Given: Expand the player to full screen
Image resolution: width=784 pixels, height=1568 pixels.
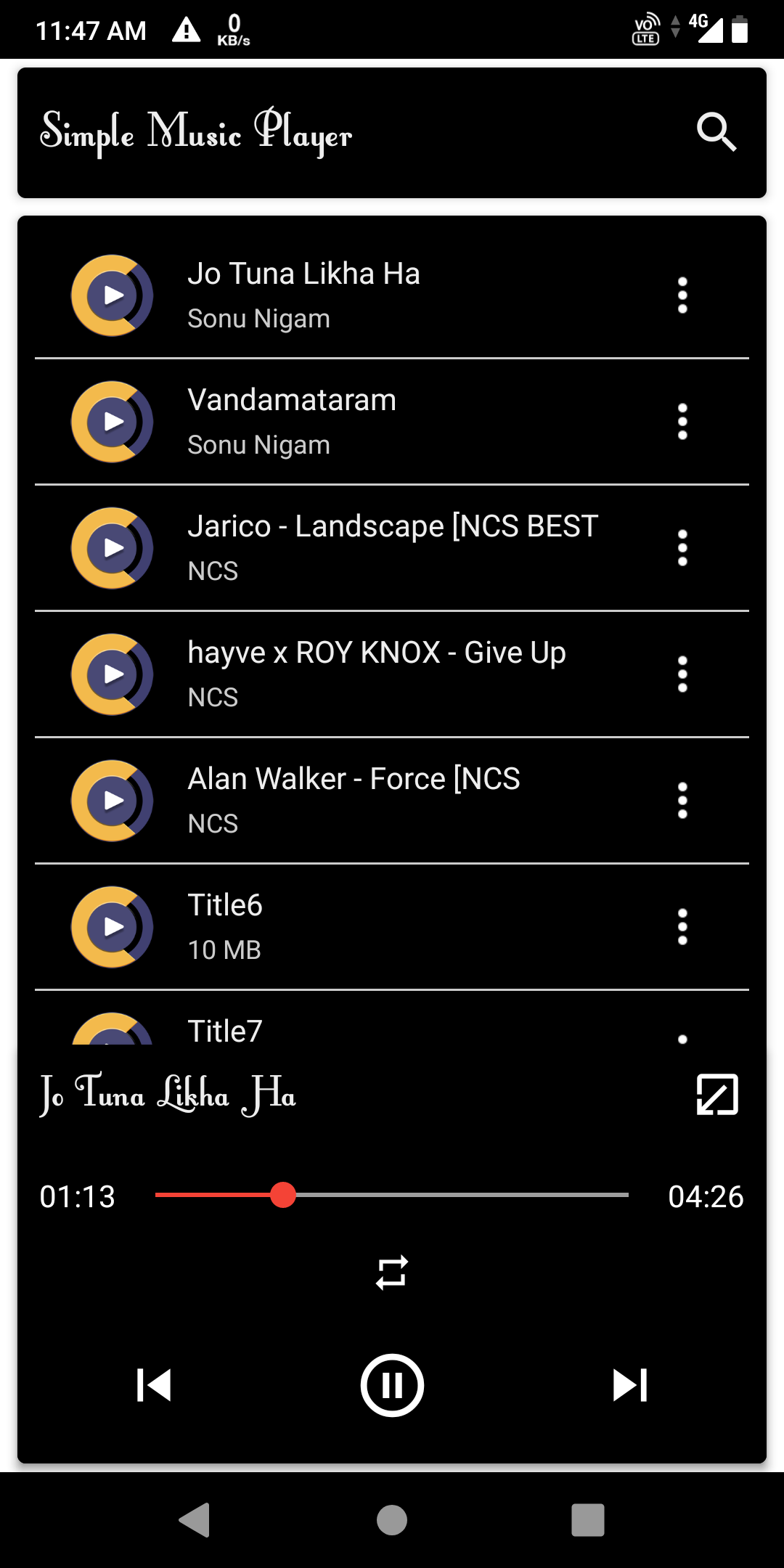Looking at the screenshot, I should [x=717, y=1094].
